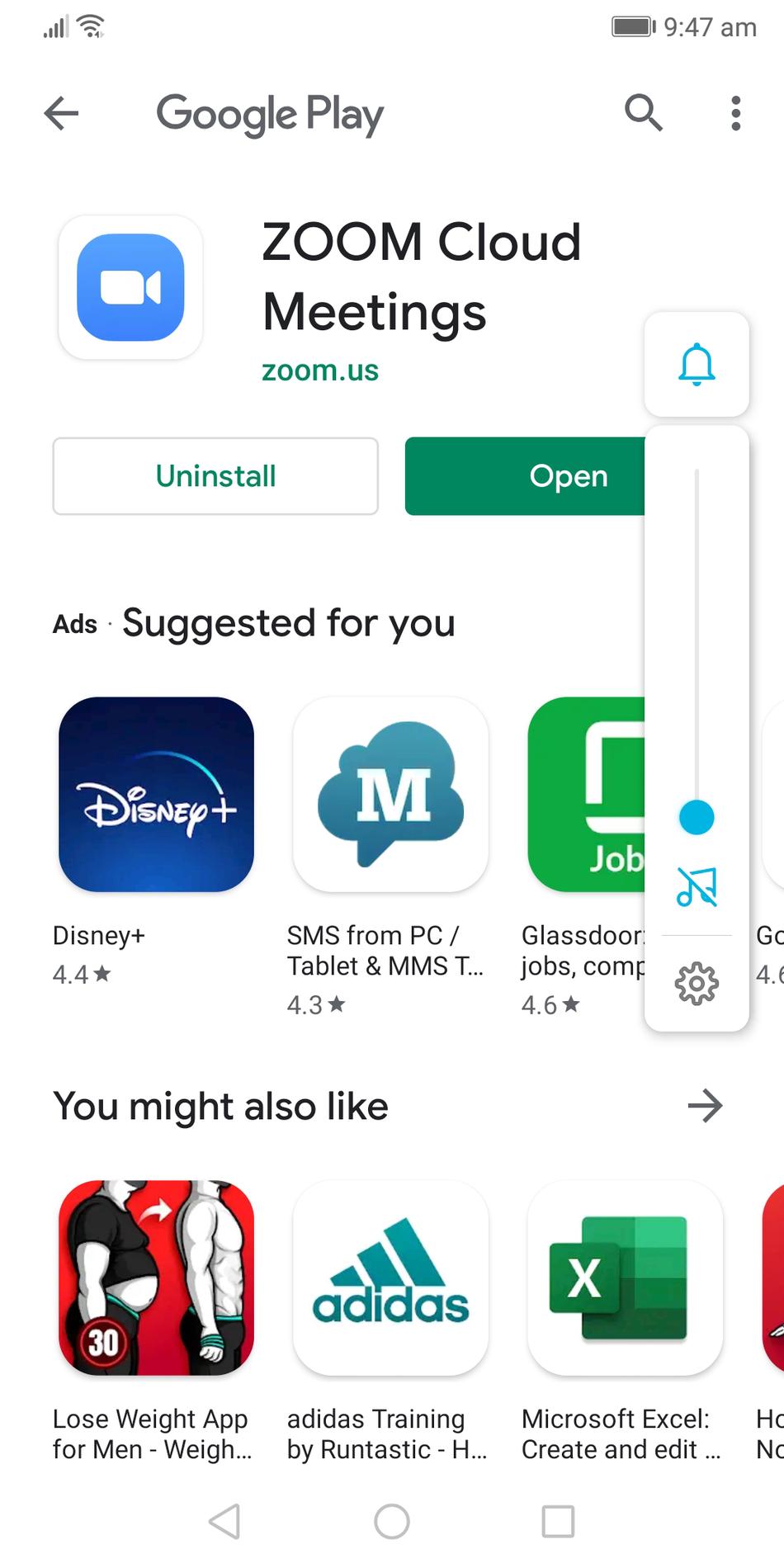Viewport: 784px width, 1568px height.
Task: Go back using the top arrow
Action: 61,113
